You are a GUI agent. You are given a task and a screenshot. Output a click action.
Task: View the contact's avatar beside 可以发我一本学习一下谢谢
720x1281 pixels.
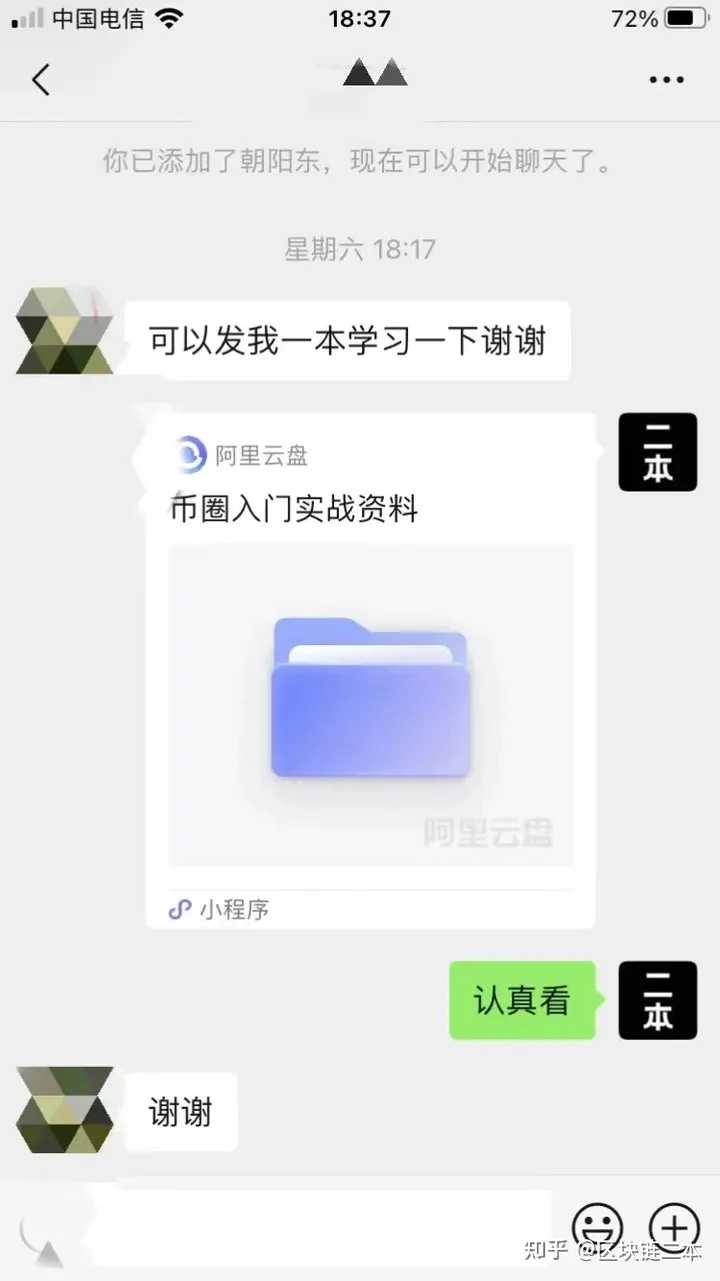[65, 331]
